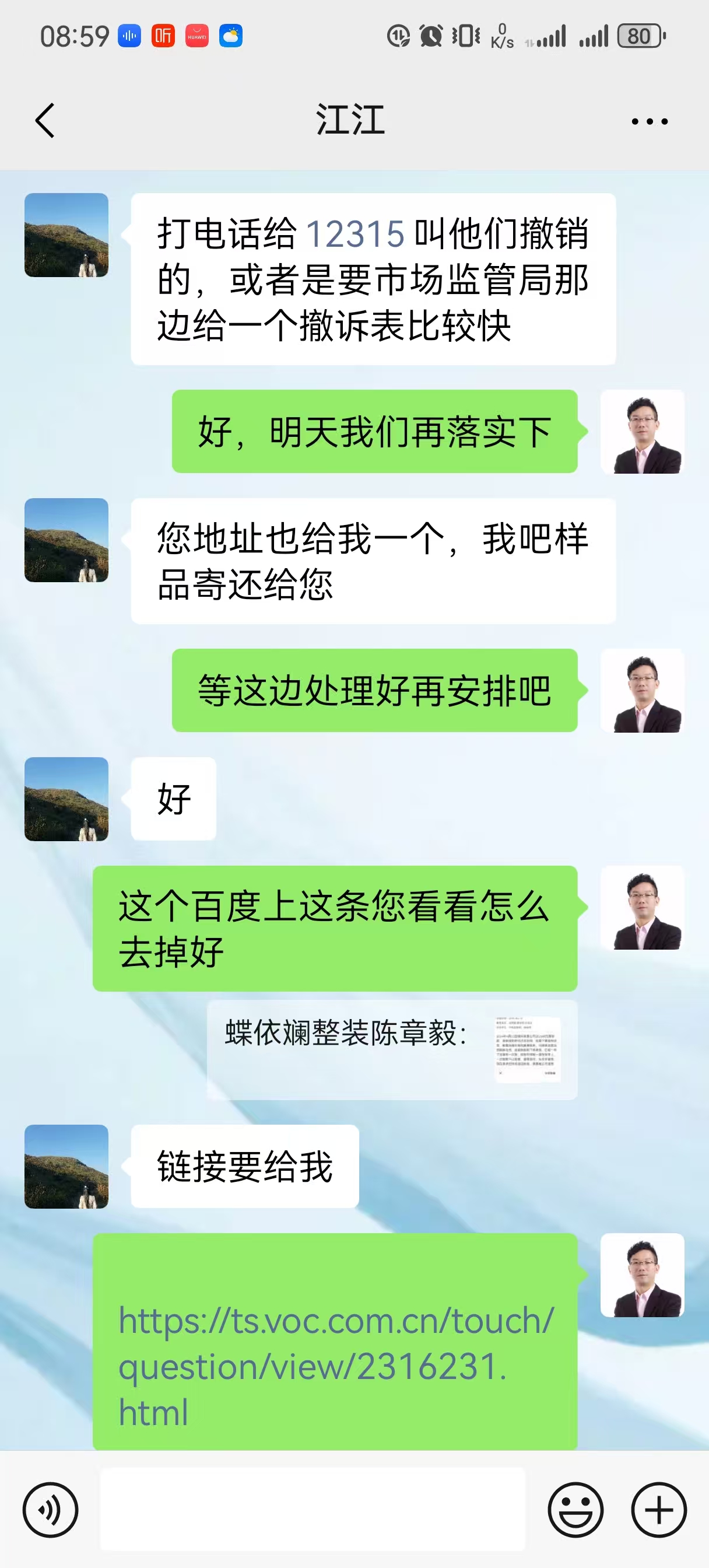This screenshot has width=709, height=1568.
Task: Open the three-dot chat info menu
Action: pyautogui.click(x=650, y=122)
